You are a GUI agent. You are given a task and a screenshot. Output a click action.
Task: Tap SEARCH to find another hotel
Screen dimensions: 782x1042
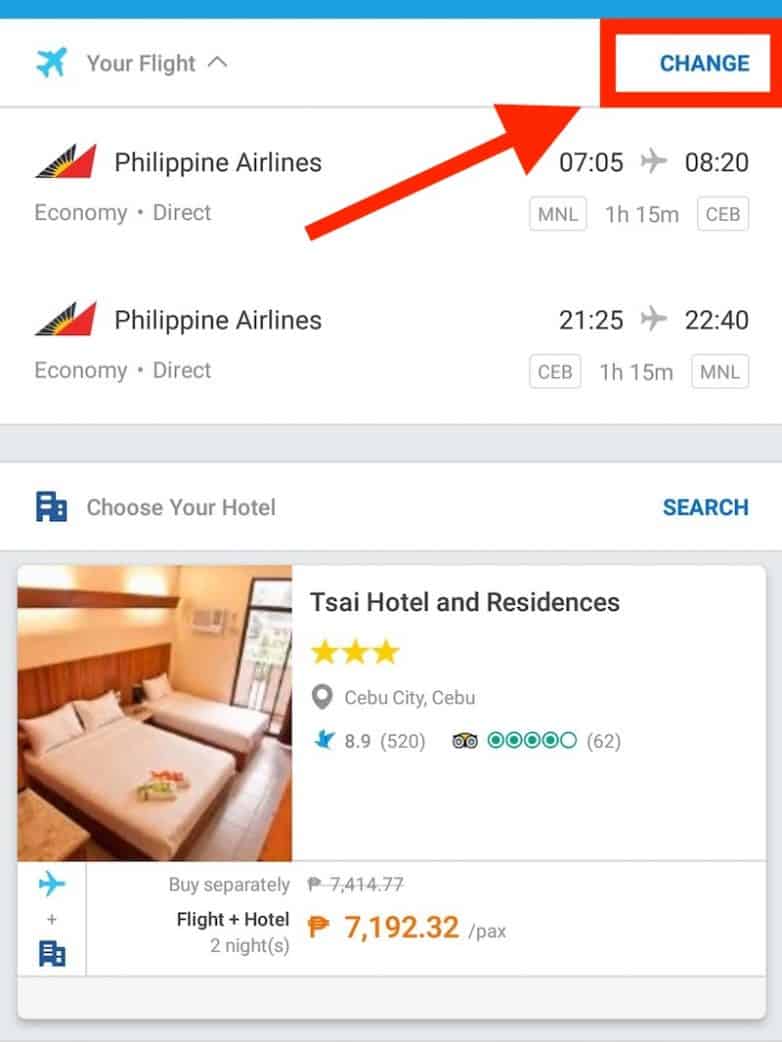click(705, 507)
